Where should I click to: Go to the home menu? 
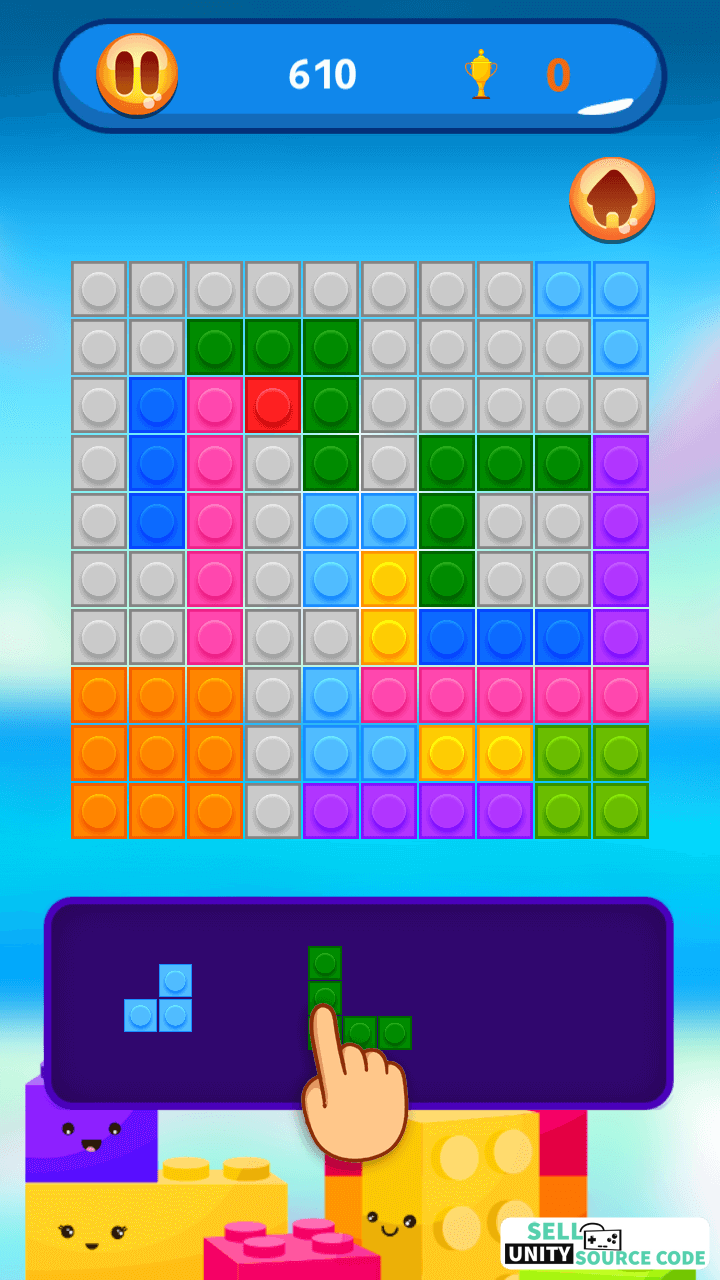(x=612, y=199)
